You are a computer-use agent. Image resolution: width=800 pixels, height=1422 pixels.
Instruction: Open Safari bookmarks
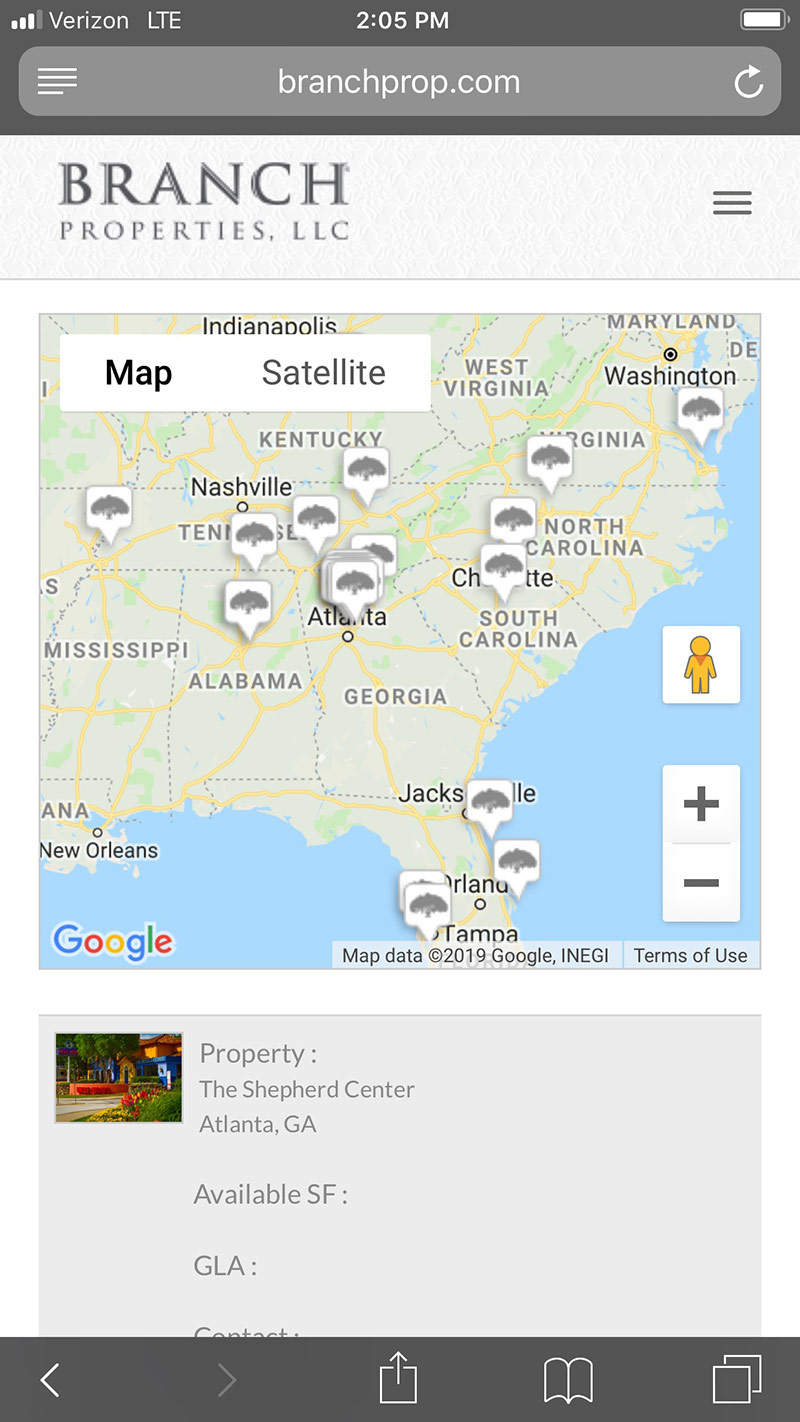click(568, 1381)
